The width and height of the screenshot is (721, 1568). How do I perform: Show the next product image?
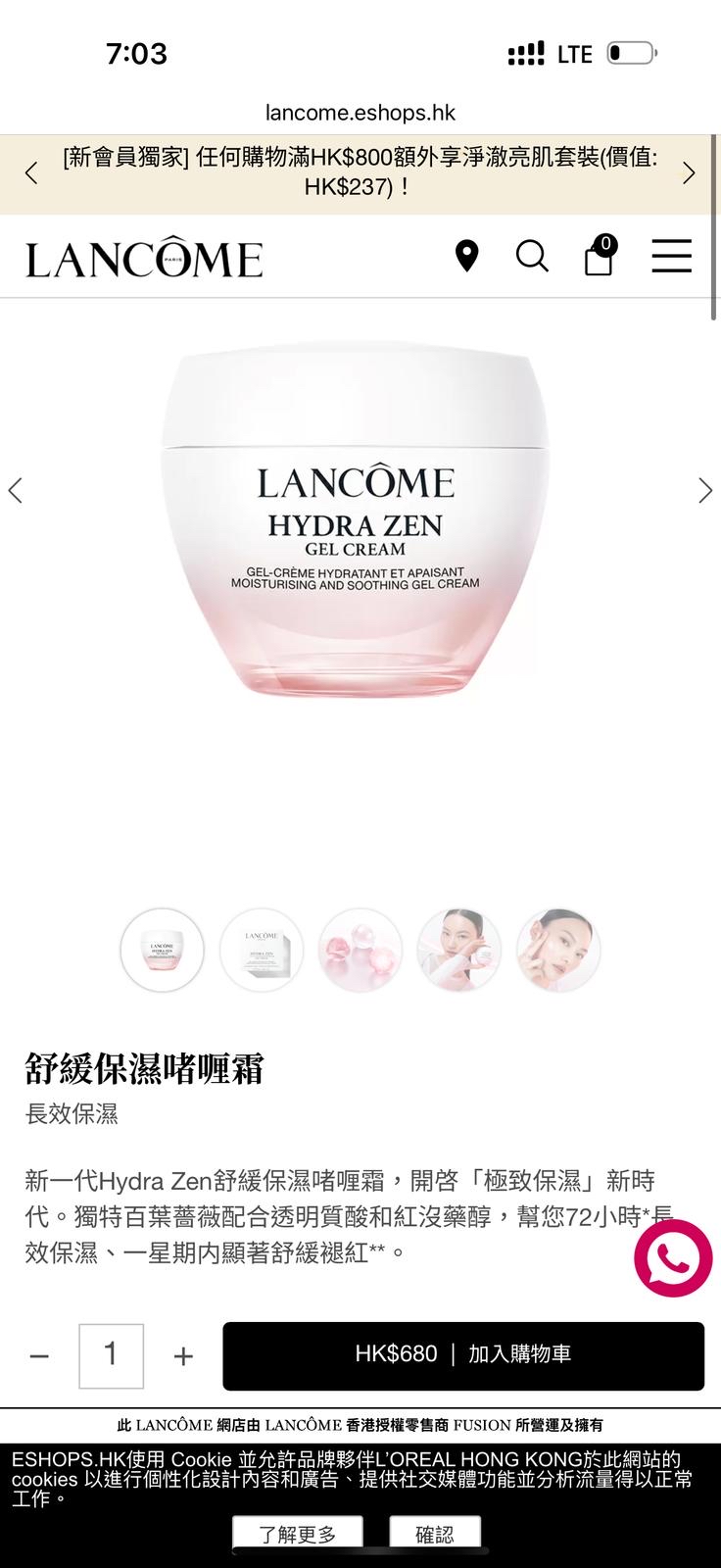tap(704, 490)
